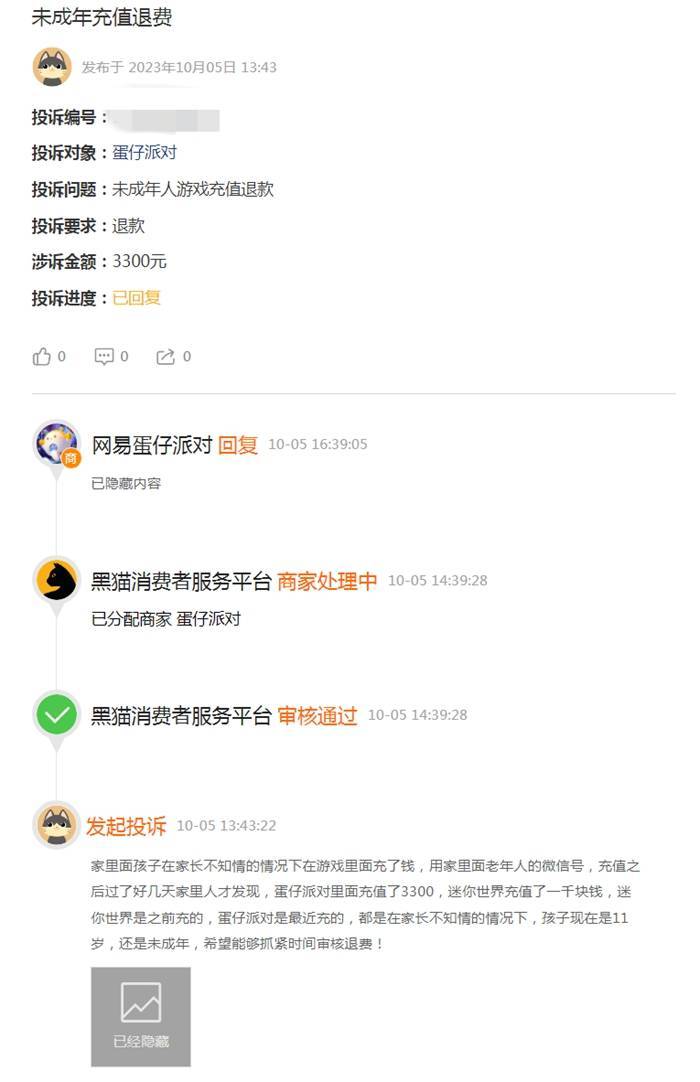The width and height of the screenshot is (700, 1082).
Task: Like this complaint post
Action: pos(42,357)
